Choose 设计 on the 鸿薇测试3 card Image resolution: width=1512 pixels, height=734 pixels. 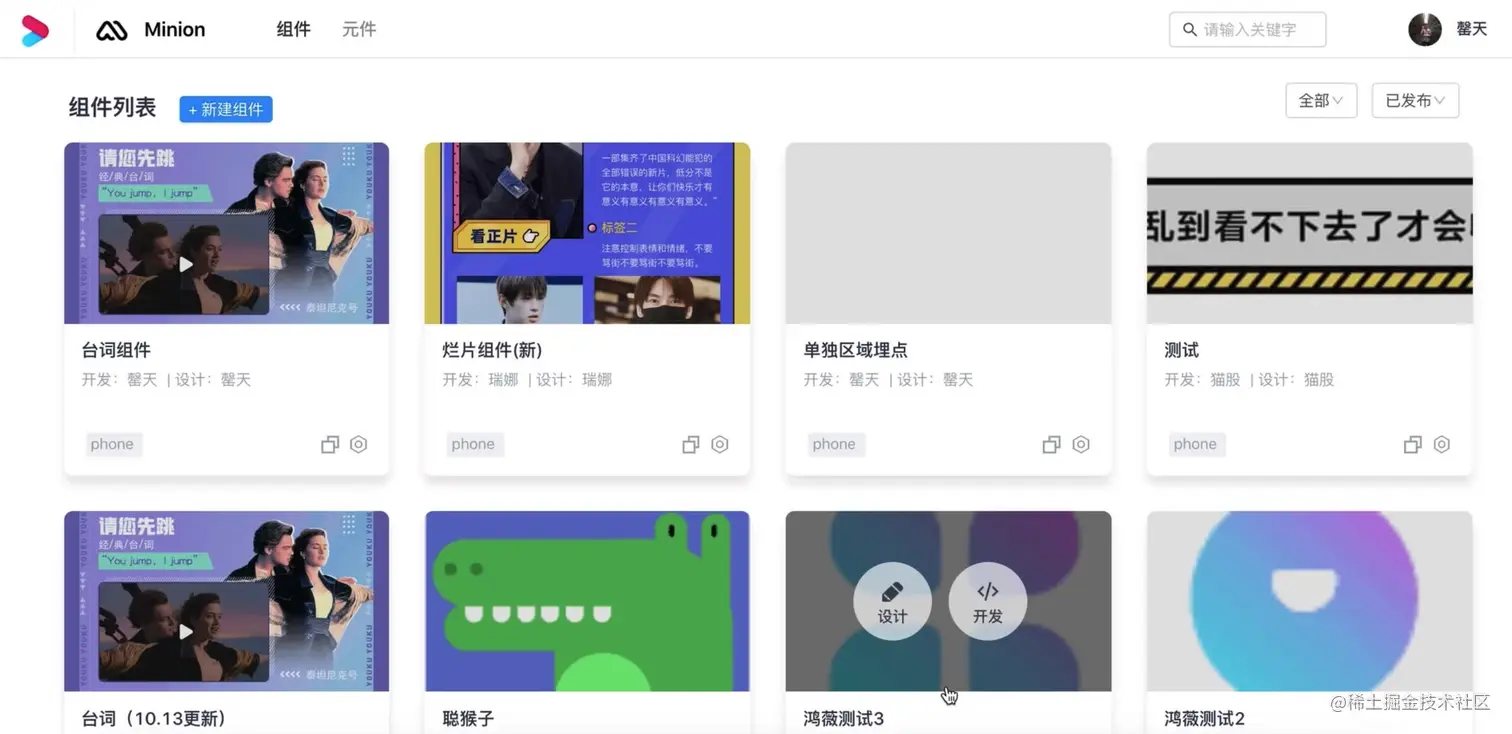[x=892, y=601]
